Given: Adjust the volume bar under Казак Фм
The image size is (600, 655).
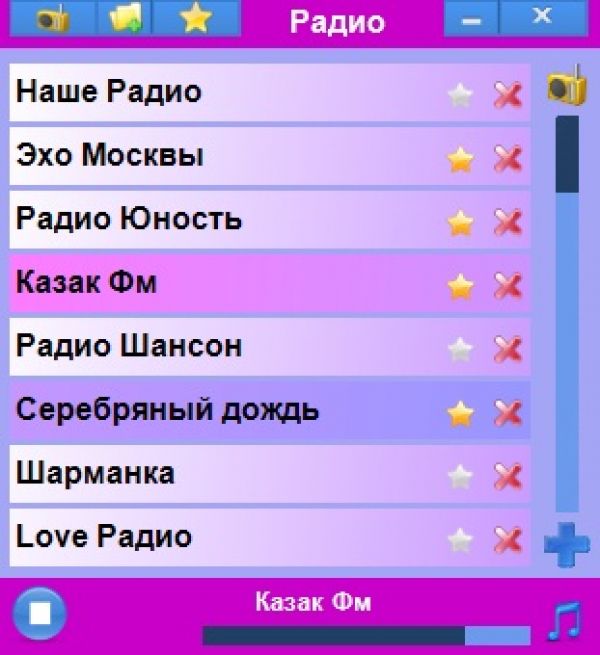Looking at the screenshot, I should [x=366, y=635].
